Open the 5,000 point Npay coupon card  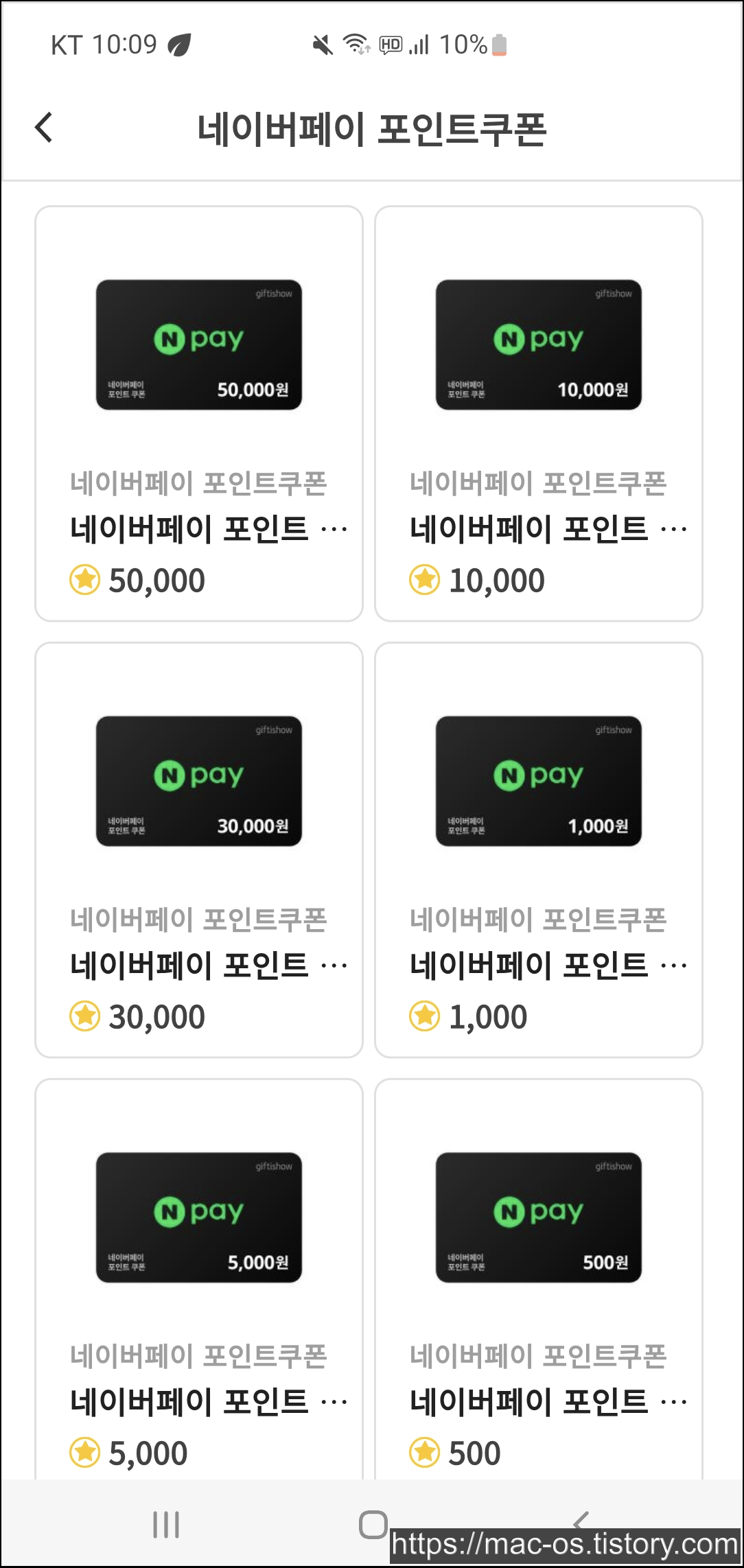click(x=199, y=1276)
